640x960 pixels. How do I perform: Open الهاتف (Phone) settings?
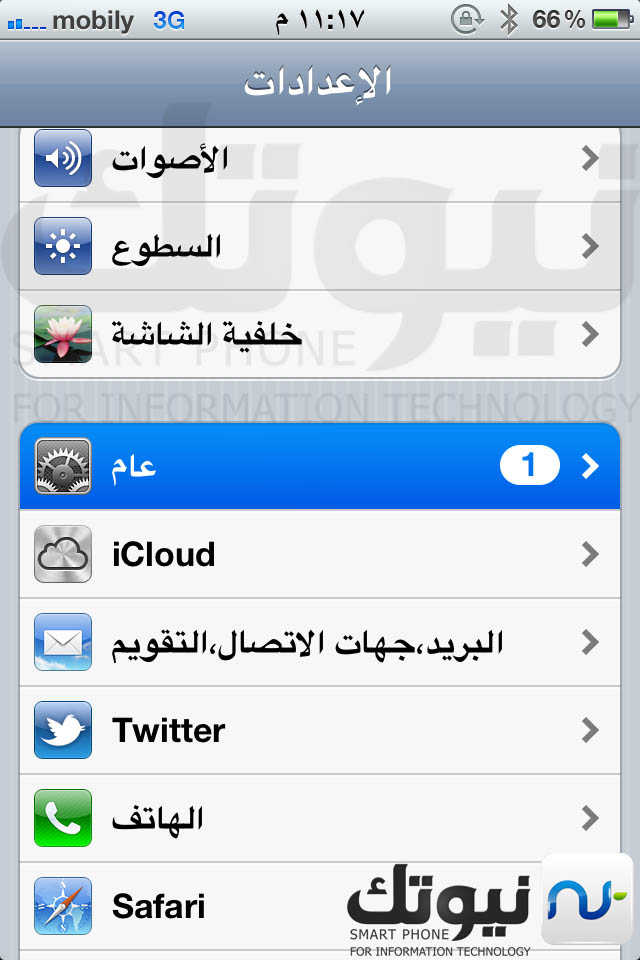[320, 818]
